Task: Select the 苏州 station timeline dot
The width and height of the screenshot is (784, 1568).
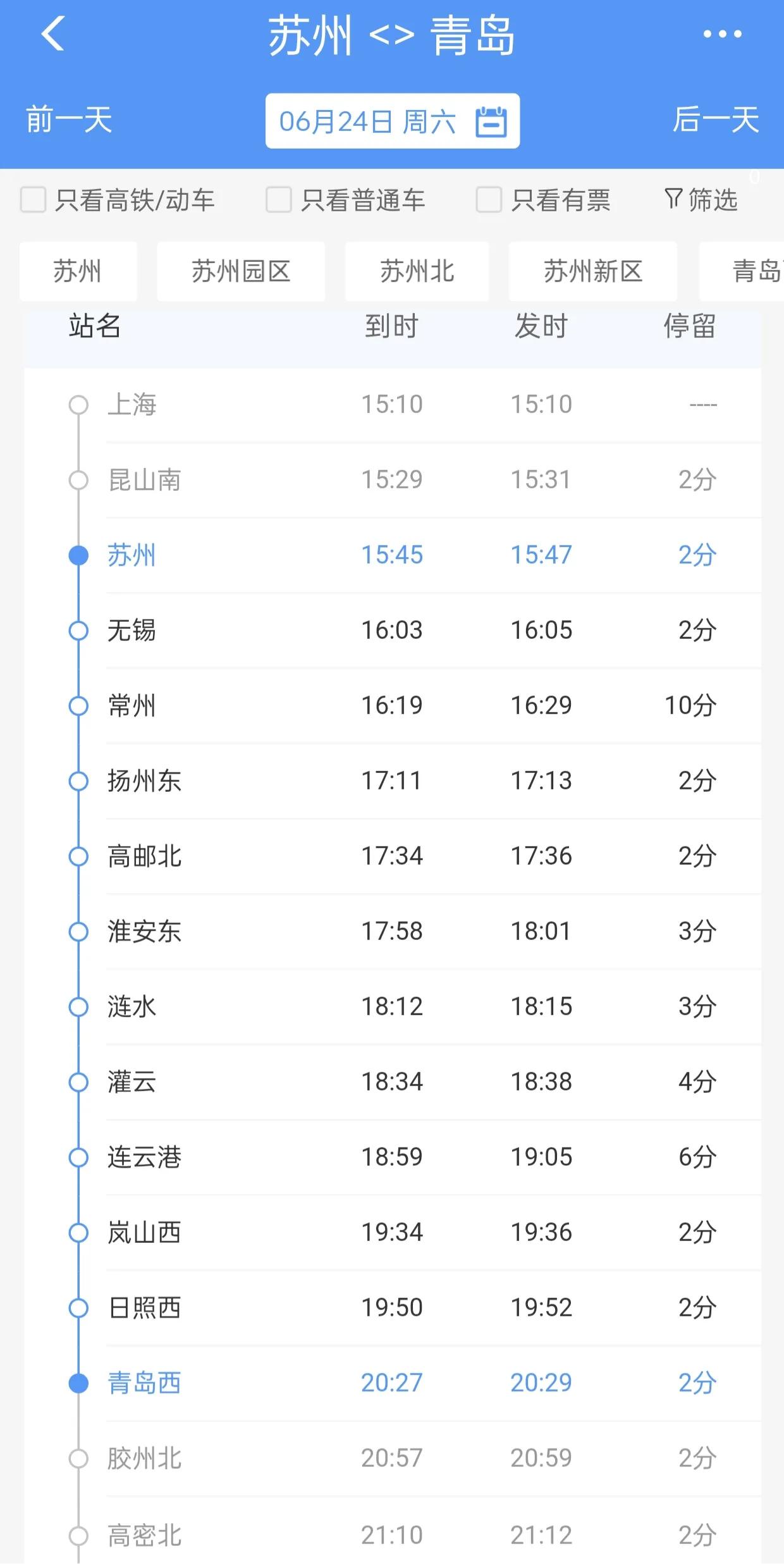Action: point(78,554)
